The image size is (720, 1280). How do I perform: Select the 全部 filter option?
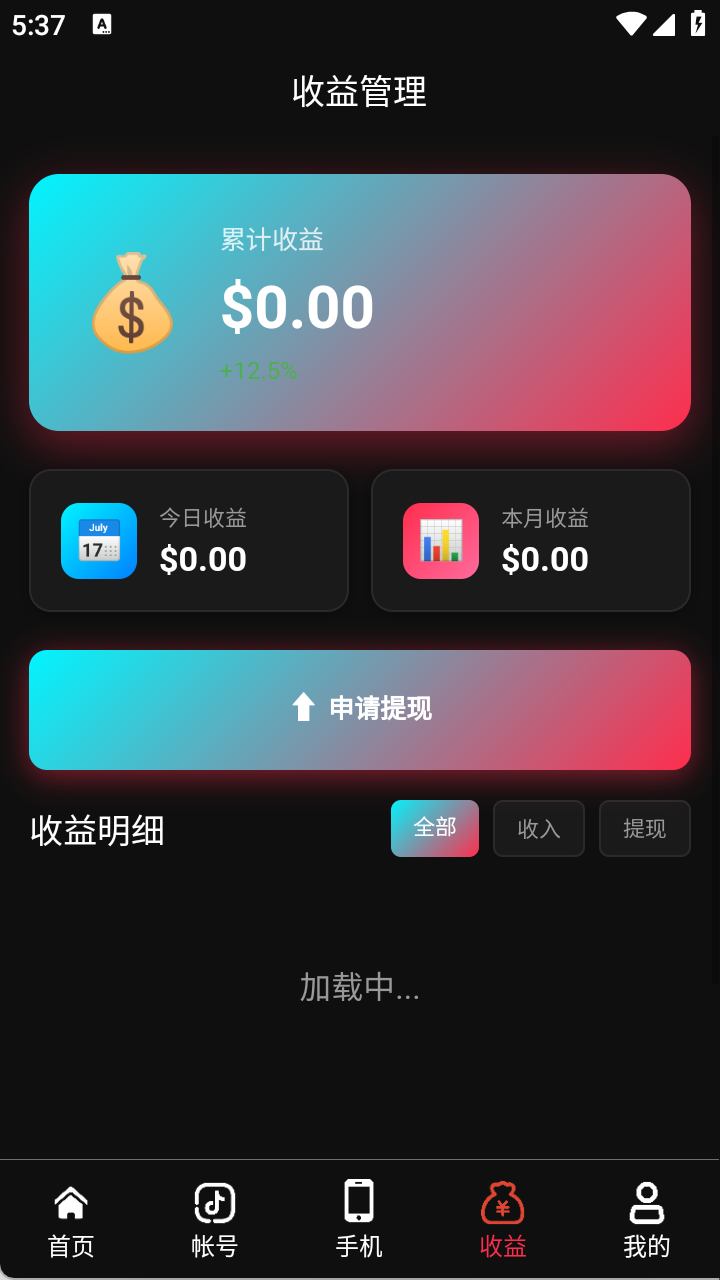click(434, 828)
